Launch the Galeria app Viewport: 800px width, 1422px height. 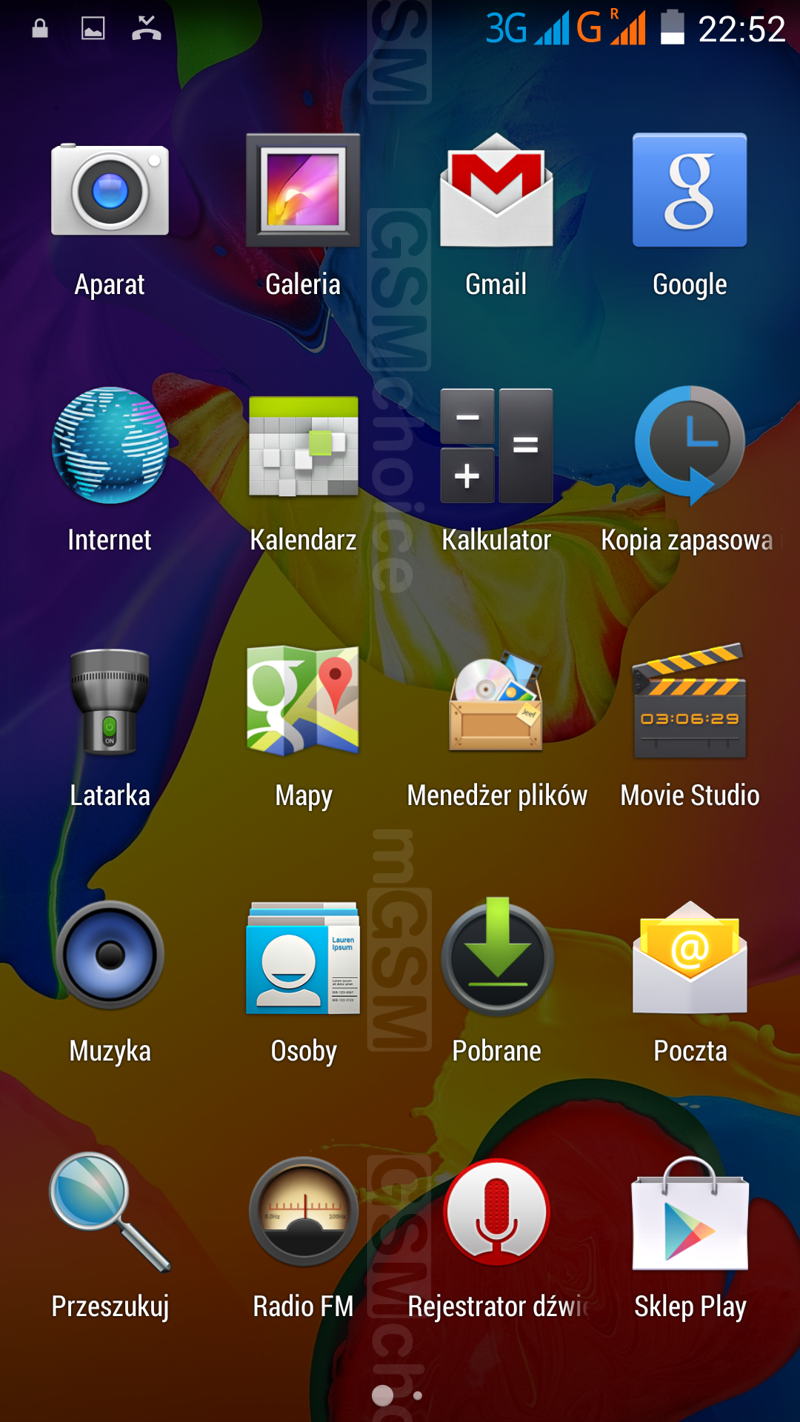[x=303, y=190]
